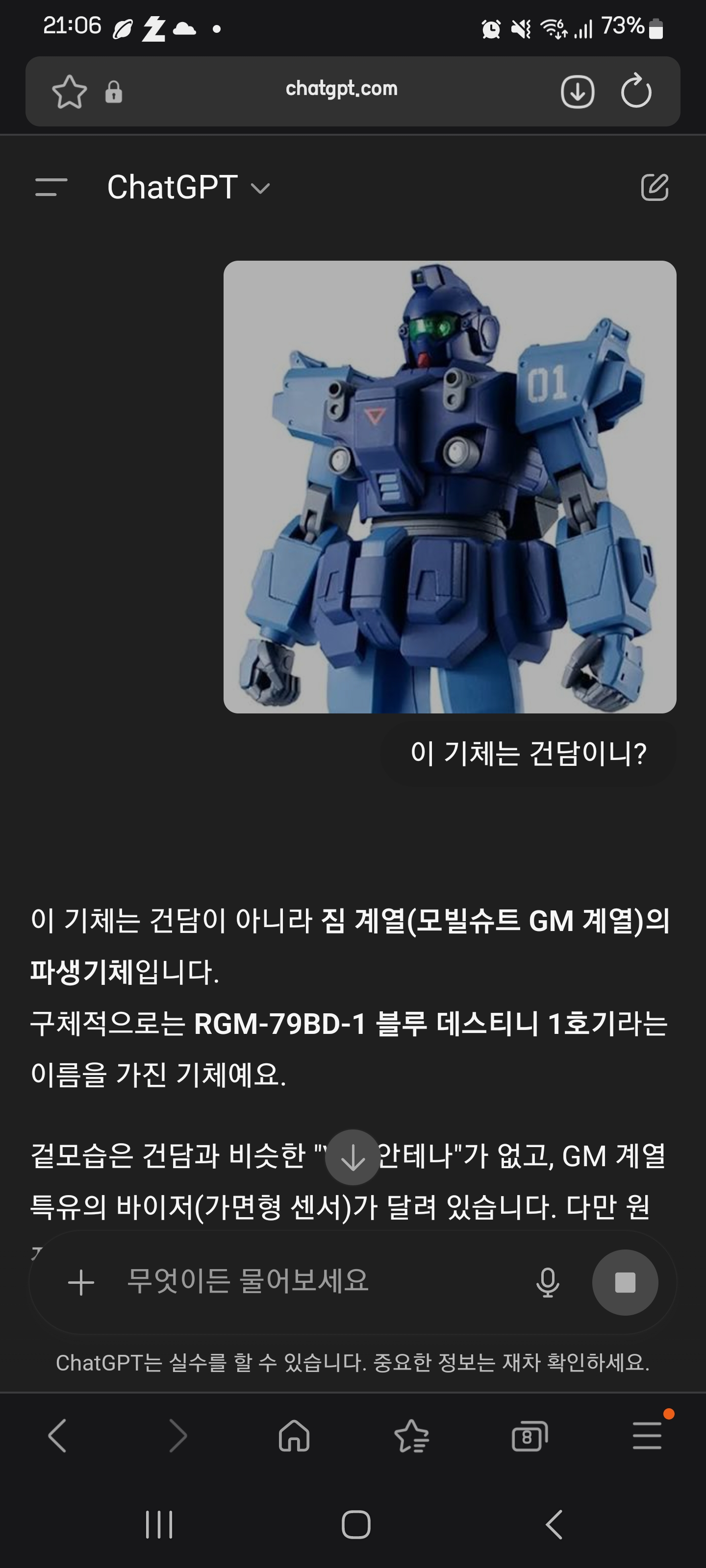Viewport: 706px width, 1568px height.
Task: Bookmark this page with the star icon
Action: tap(70, 92)
